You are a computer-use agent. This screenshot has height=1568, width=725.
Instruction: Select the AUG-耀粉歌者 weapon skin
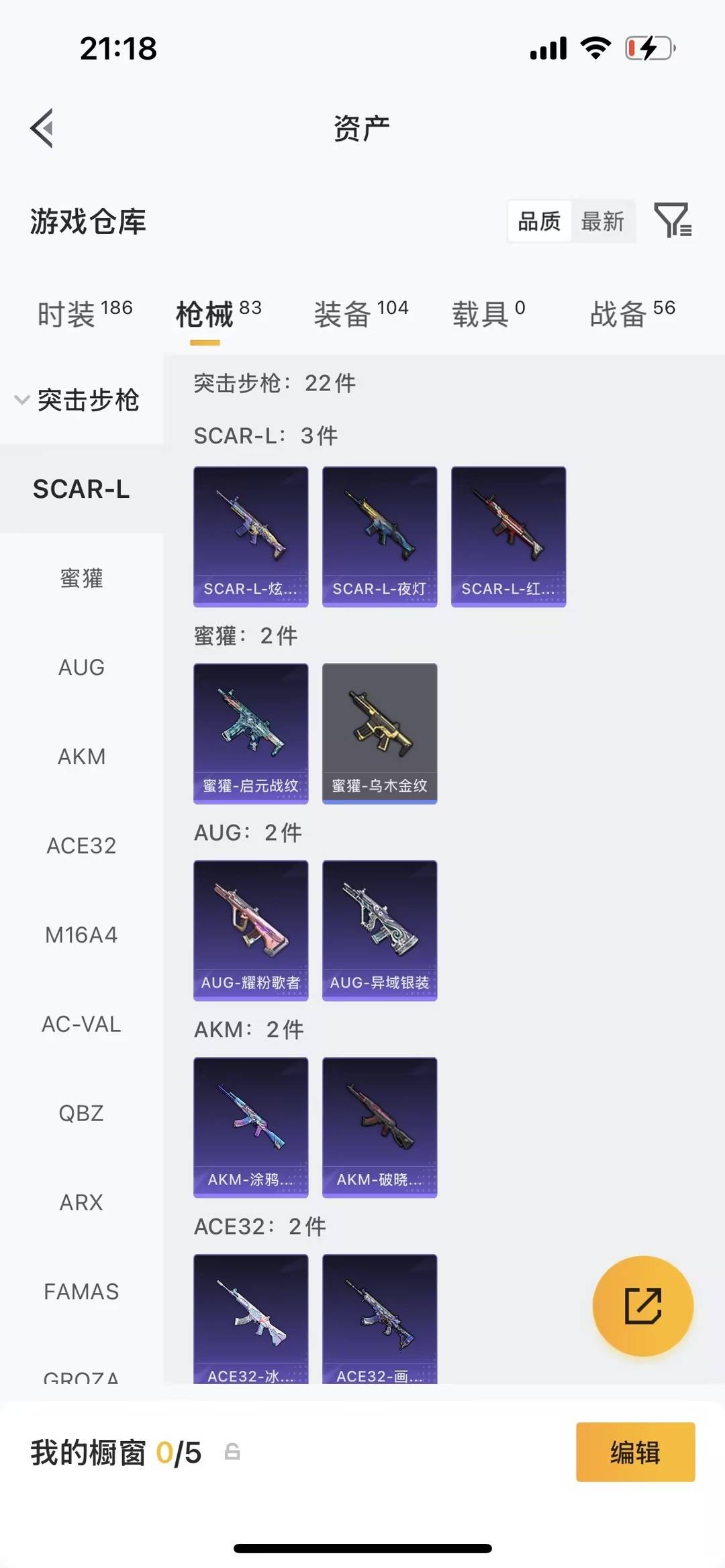(250, 929)
